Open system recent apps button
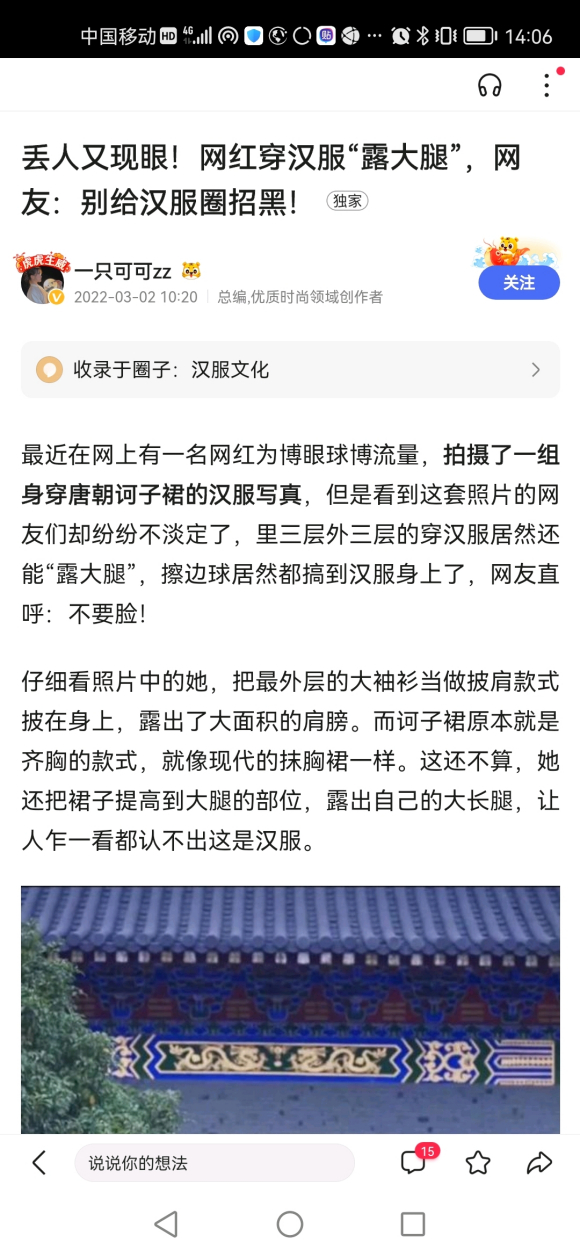 (x=412, y=1223)
